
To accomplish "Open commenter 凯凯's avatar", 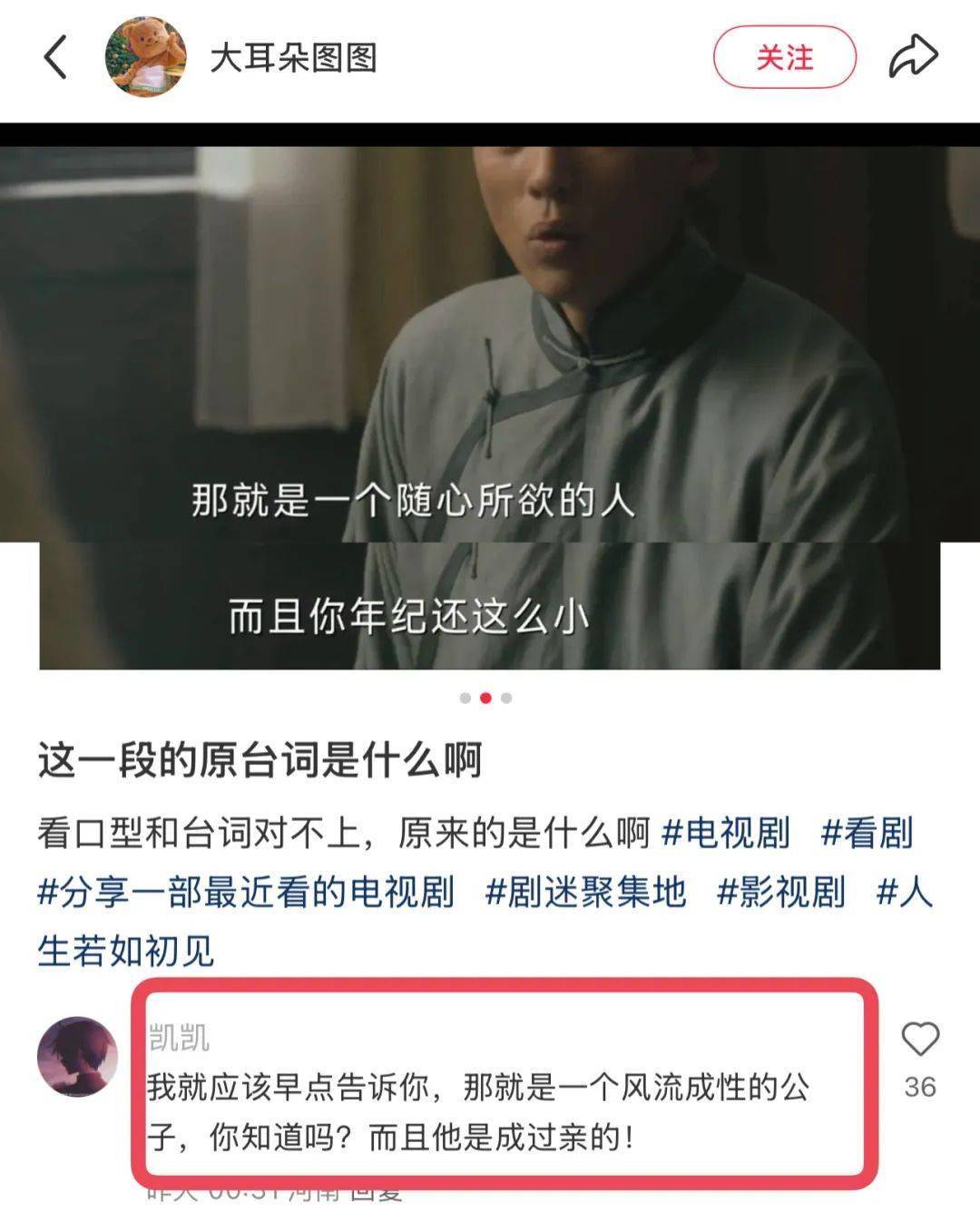I will [x=77, y=1056].
